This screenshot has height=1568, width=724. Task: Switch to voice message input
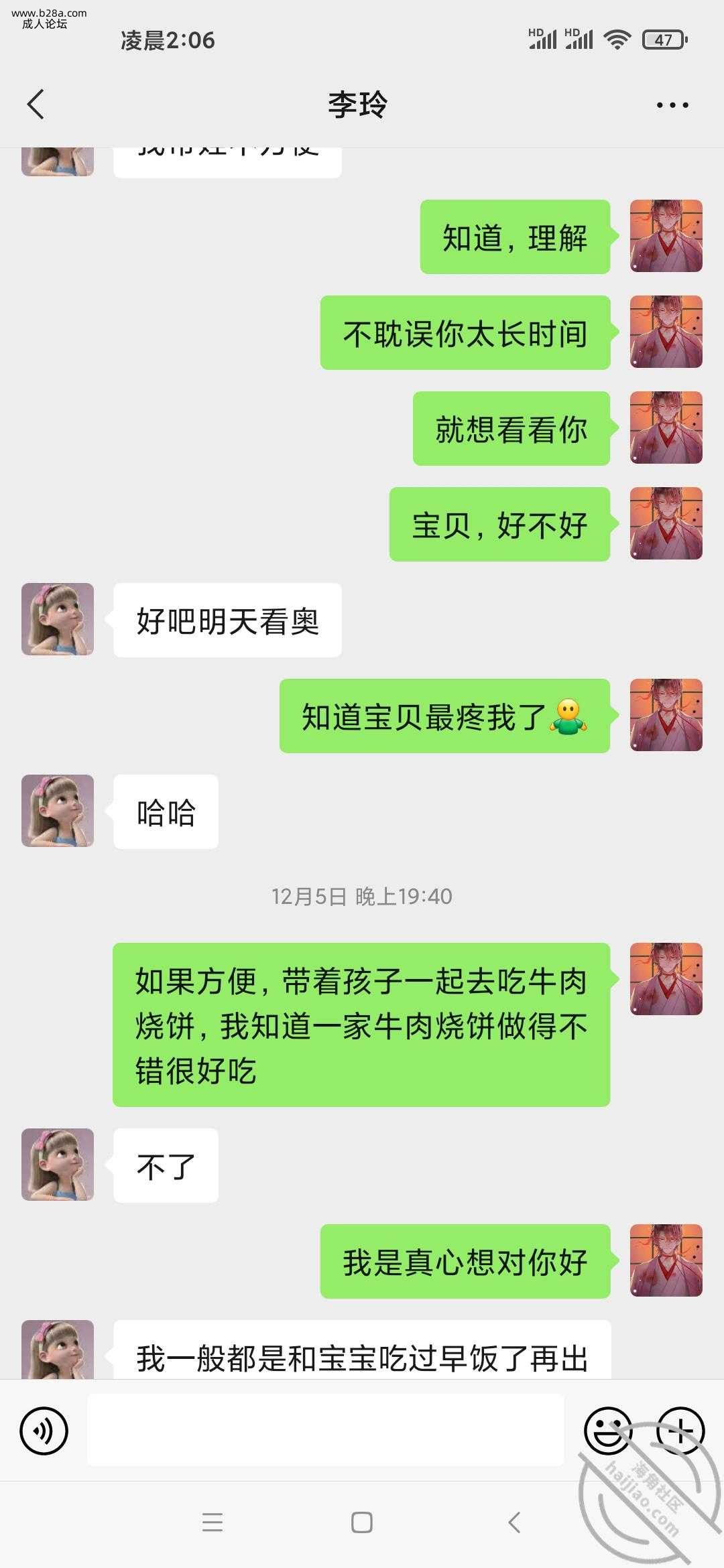tap(44, 1431)
